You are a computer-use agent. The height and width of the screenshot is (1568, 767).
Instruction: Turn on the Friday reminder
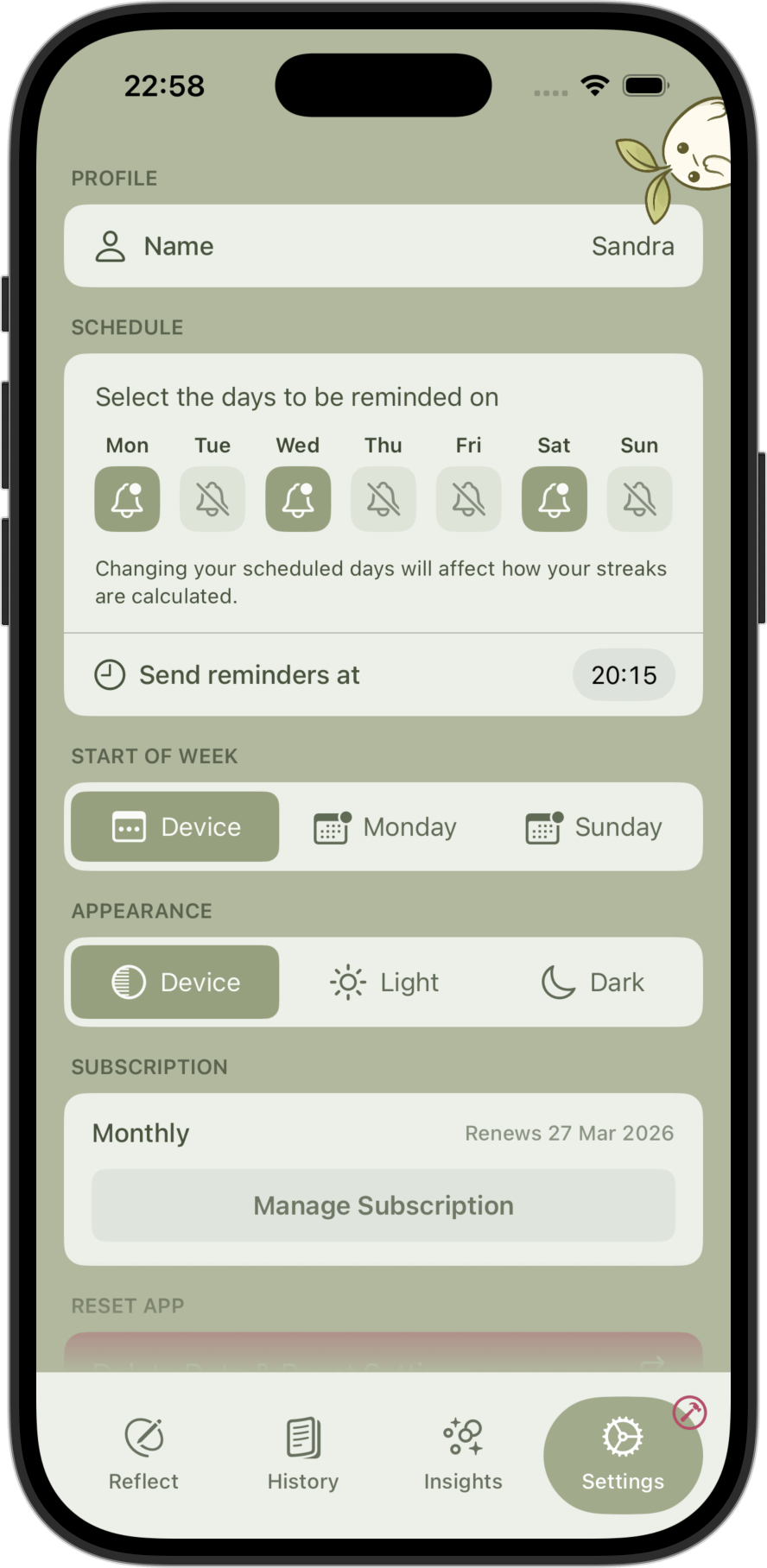point(469,499)
